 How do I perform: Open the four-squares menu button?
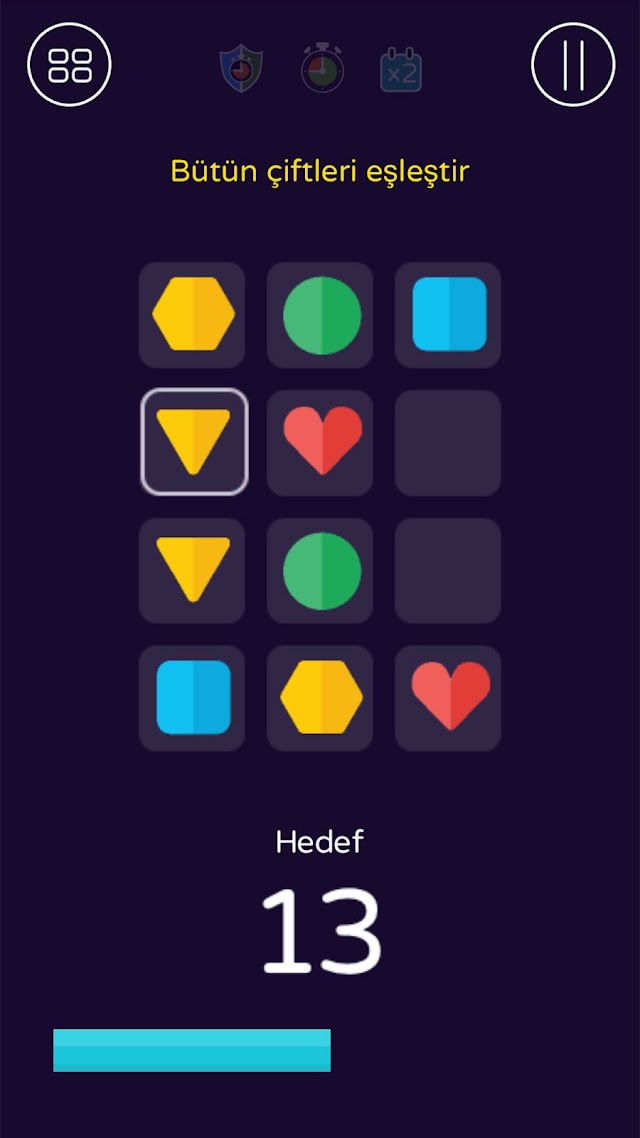click(x=70, y=65)
